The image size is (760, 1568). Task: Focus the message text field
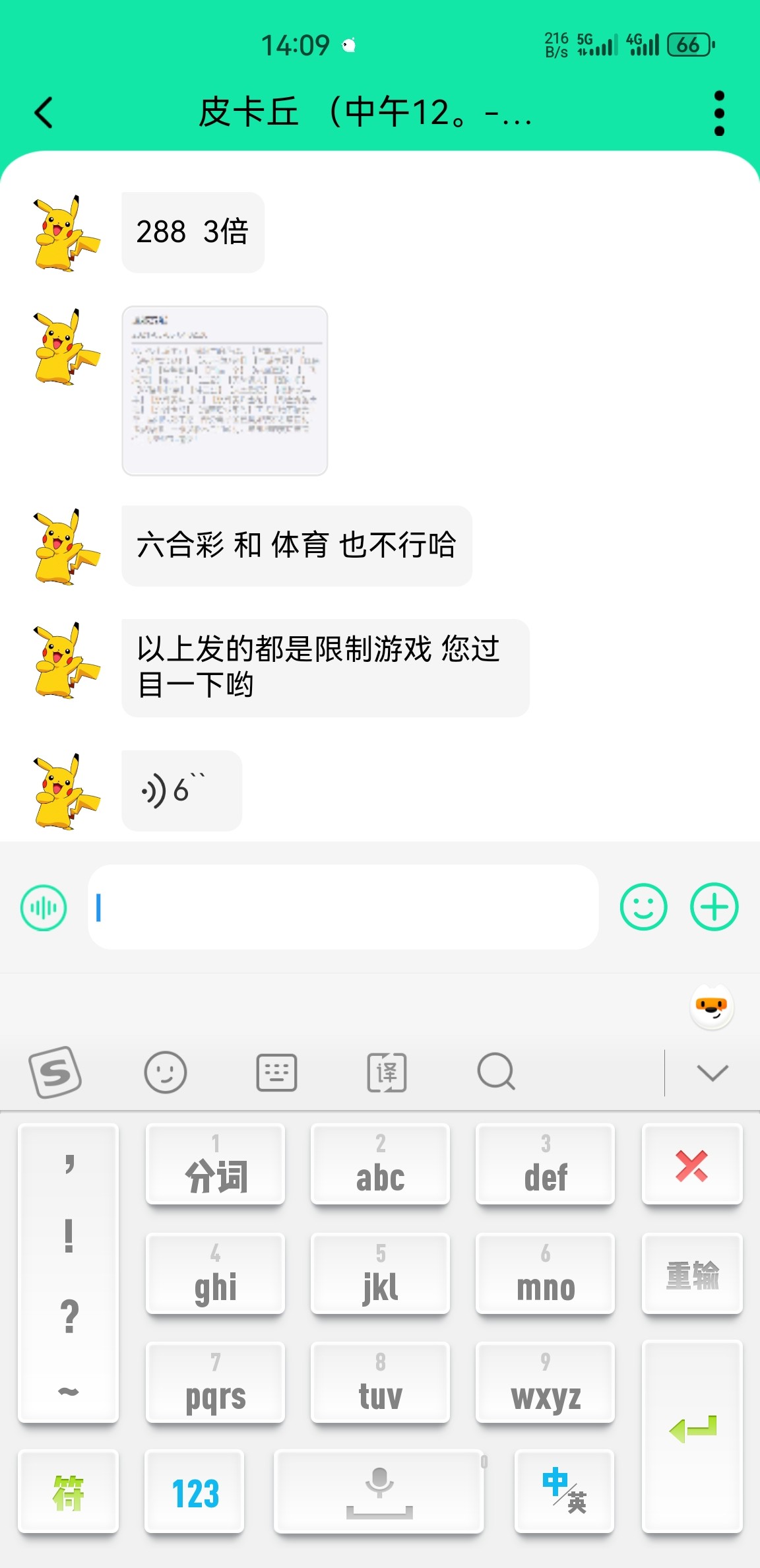343,907
